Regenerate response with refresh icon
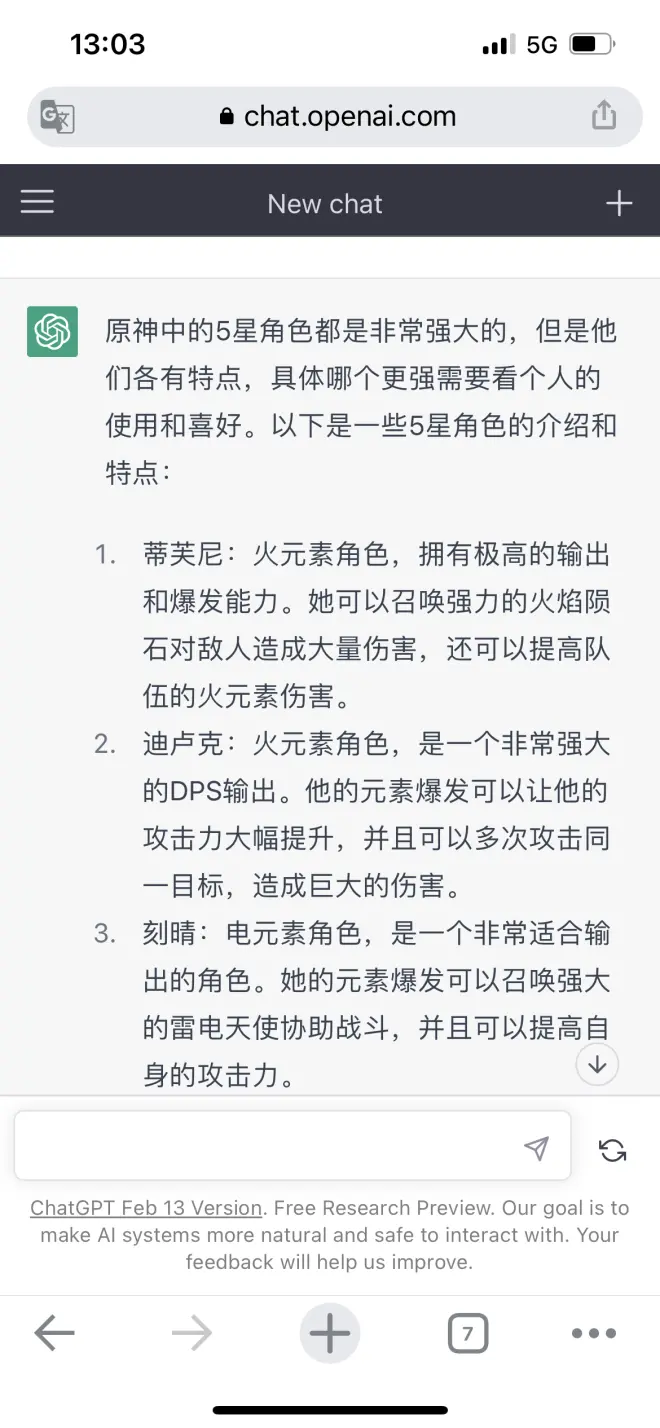Screen dimensions: 660x1428 612,1150
